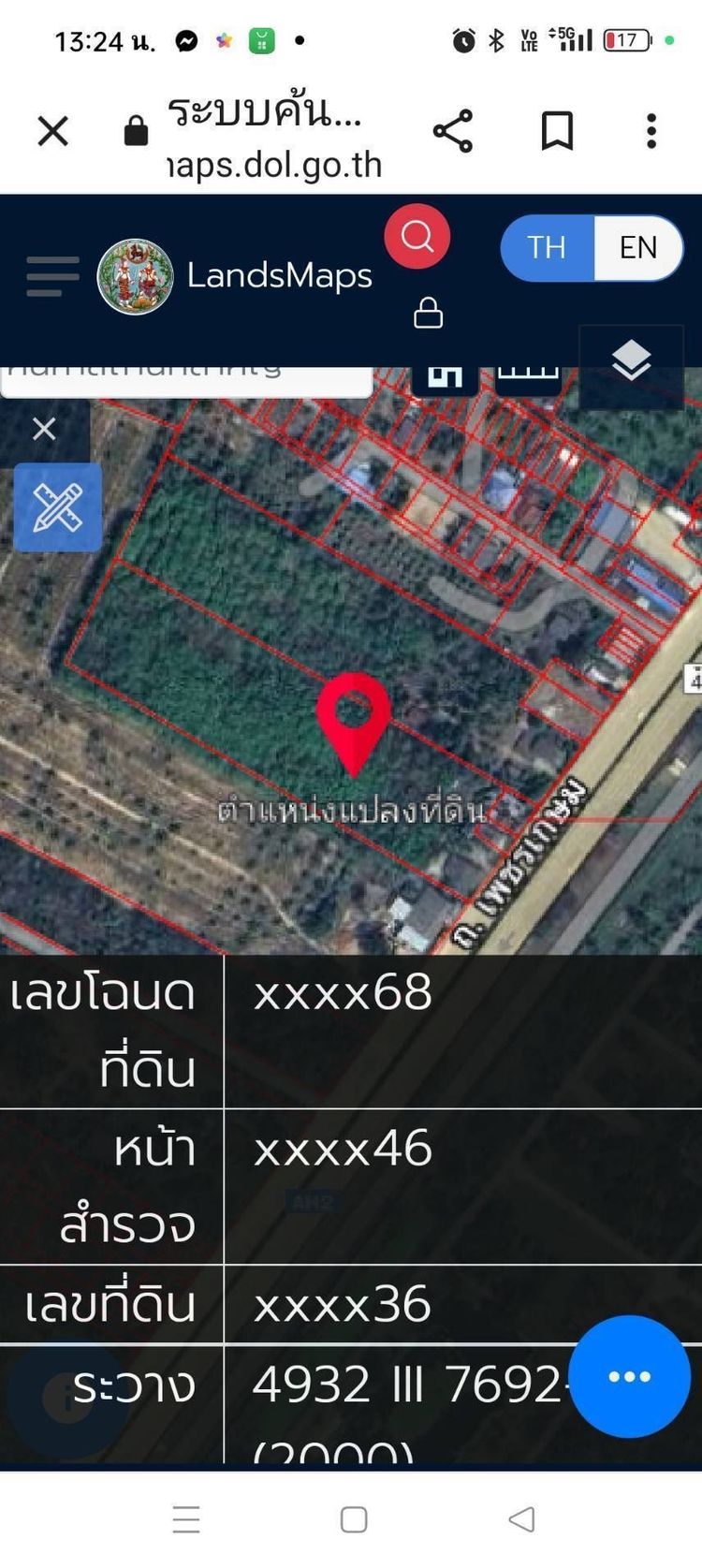Viewport: 702px width, 1568px height.
Task: Go to the home screen
Action: [354, 1518]
